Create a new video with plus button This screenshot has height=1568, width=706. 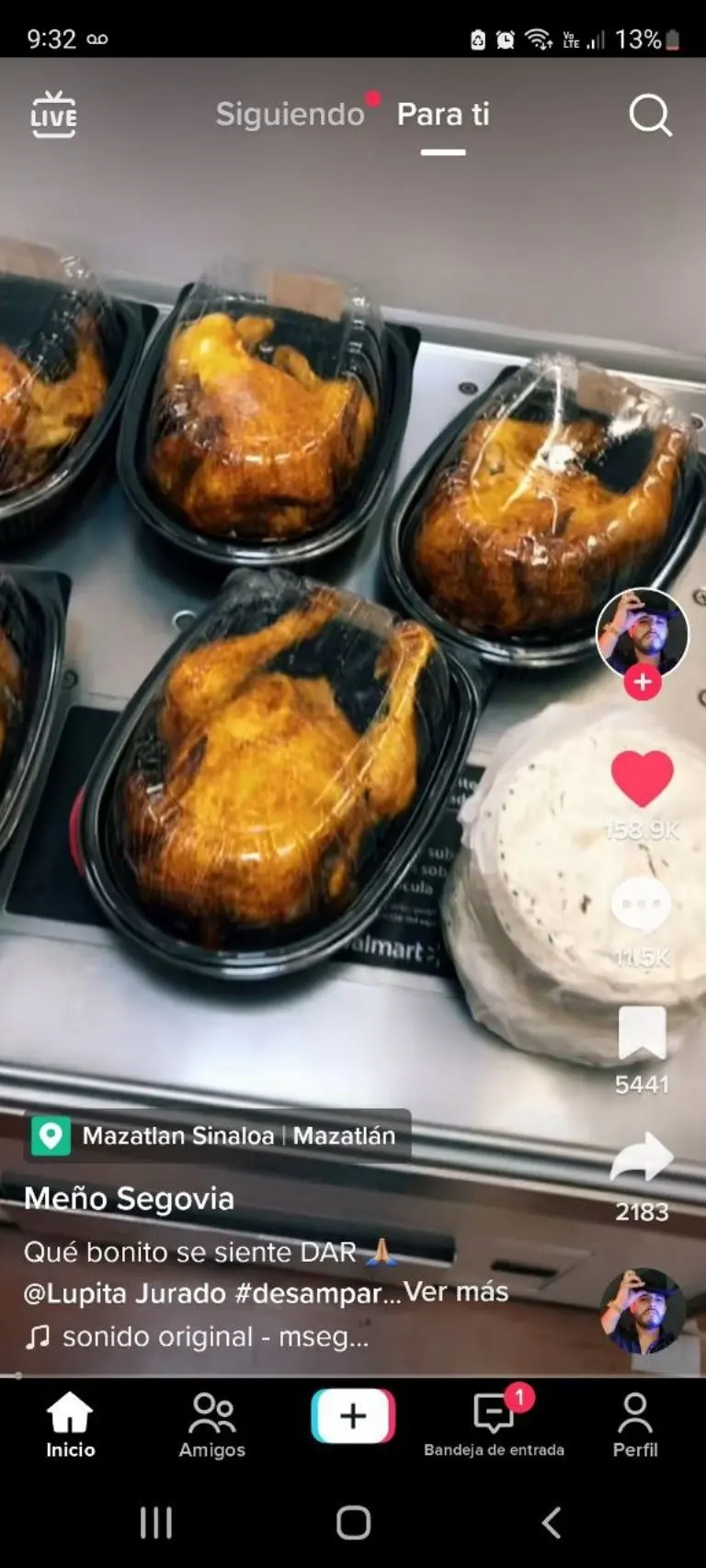(353, 1416)
